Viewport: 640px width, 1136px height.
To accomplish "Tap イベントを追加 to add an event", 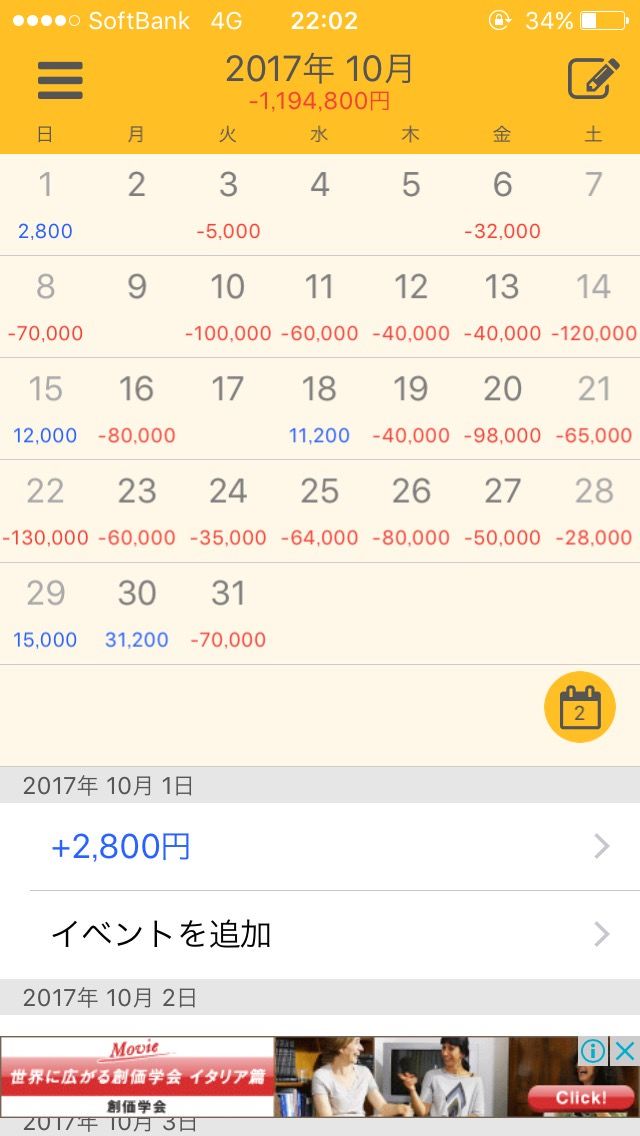I will (320, 934).
